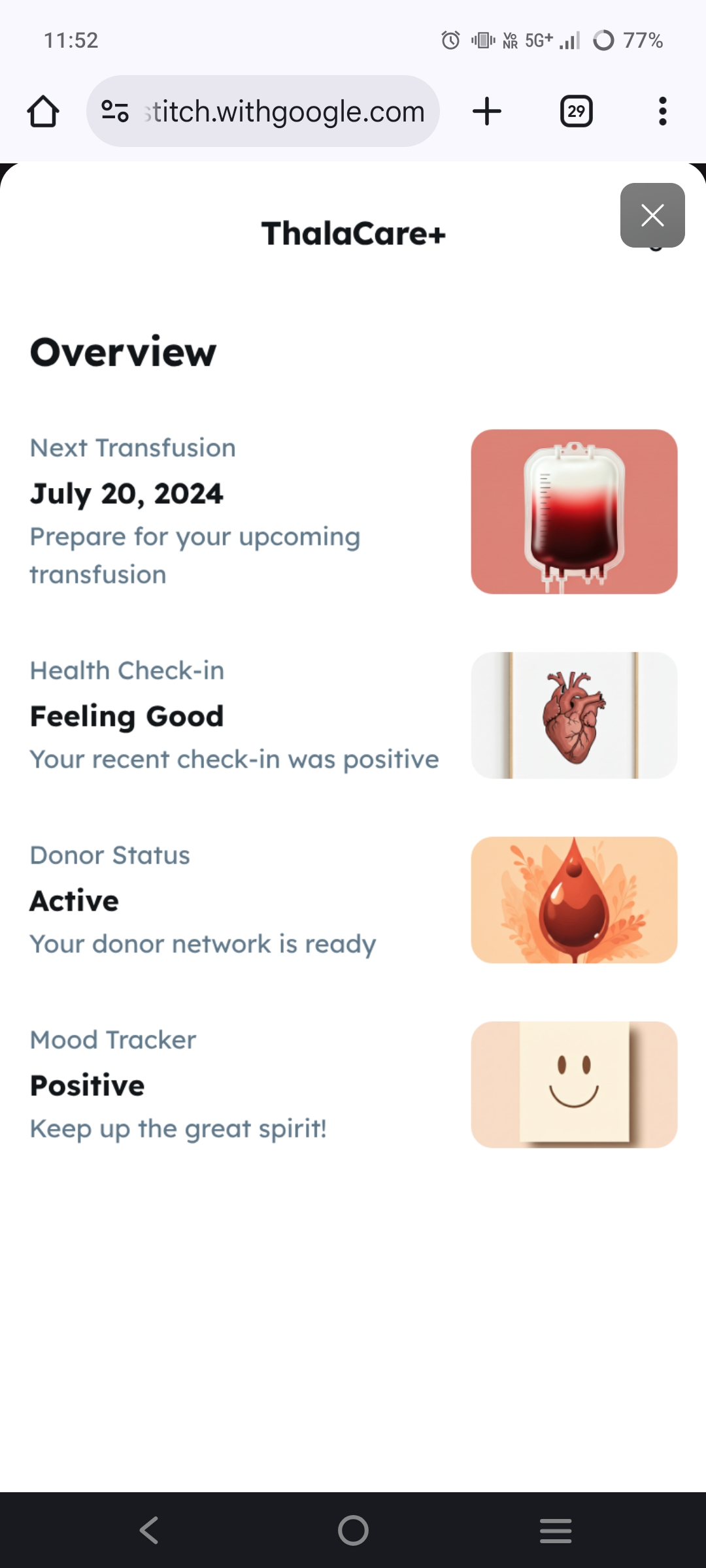Tap the stitch.withgoogle.com address bar
The height and width of the screenshot is (1568, 706).
pos(263,111)
